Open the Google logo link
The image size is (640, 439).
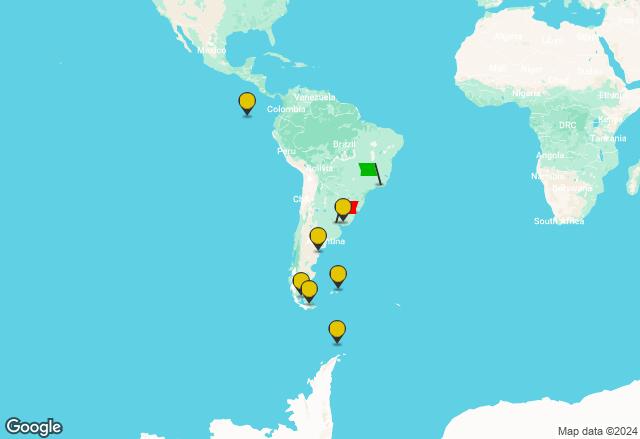coord(33,427)
